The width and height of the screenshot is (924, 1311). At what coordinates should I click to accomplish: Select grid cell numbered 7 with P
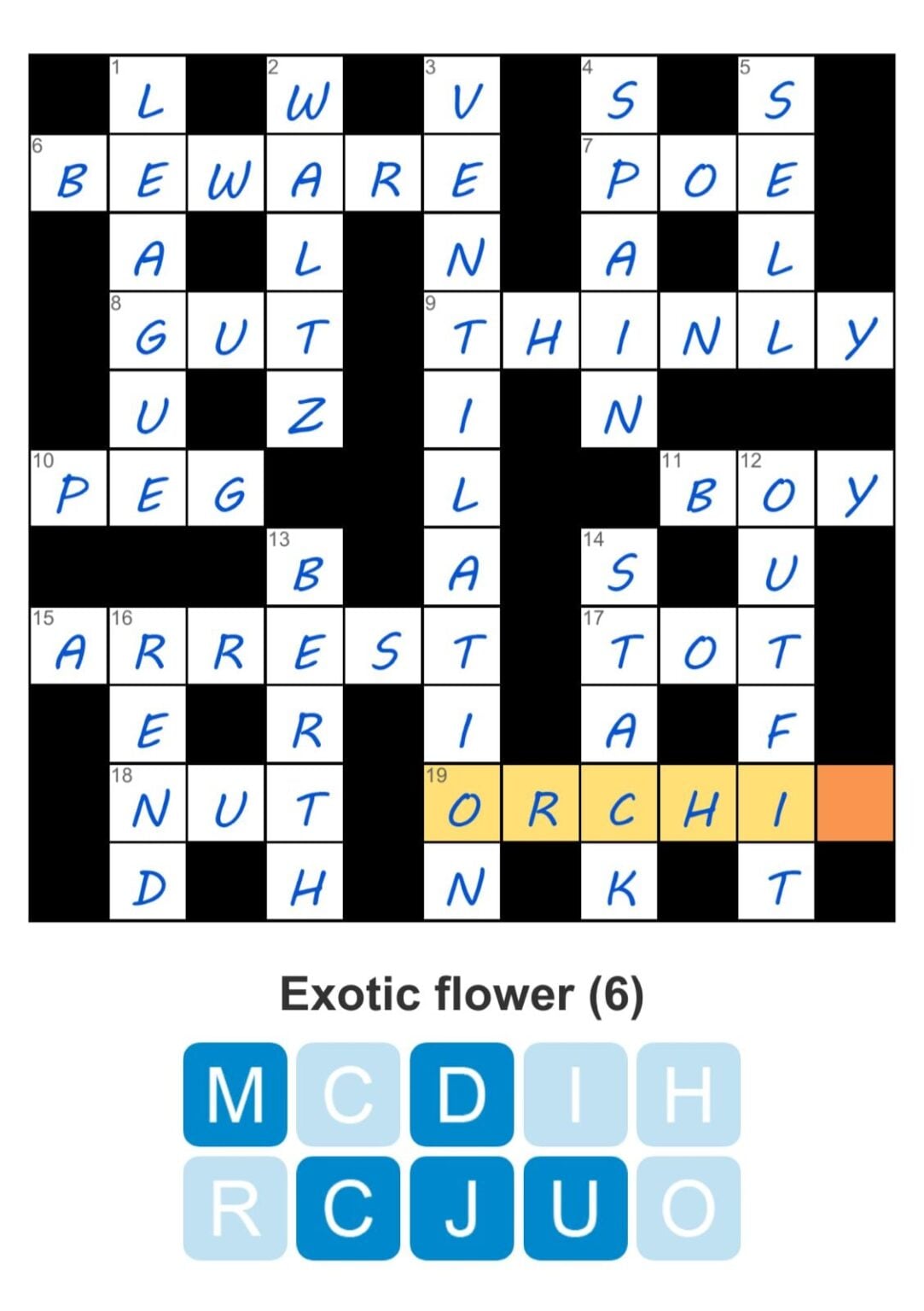coord(619,173)
